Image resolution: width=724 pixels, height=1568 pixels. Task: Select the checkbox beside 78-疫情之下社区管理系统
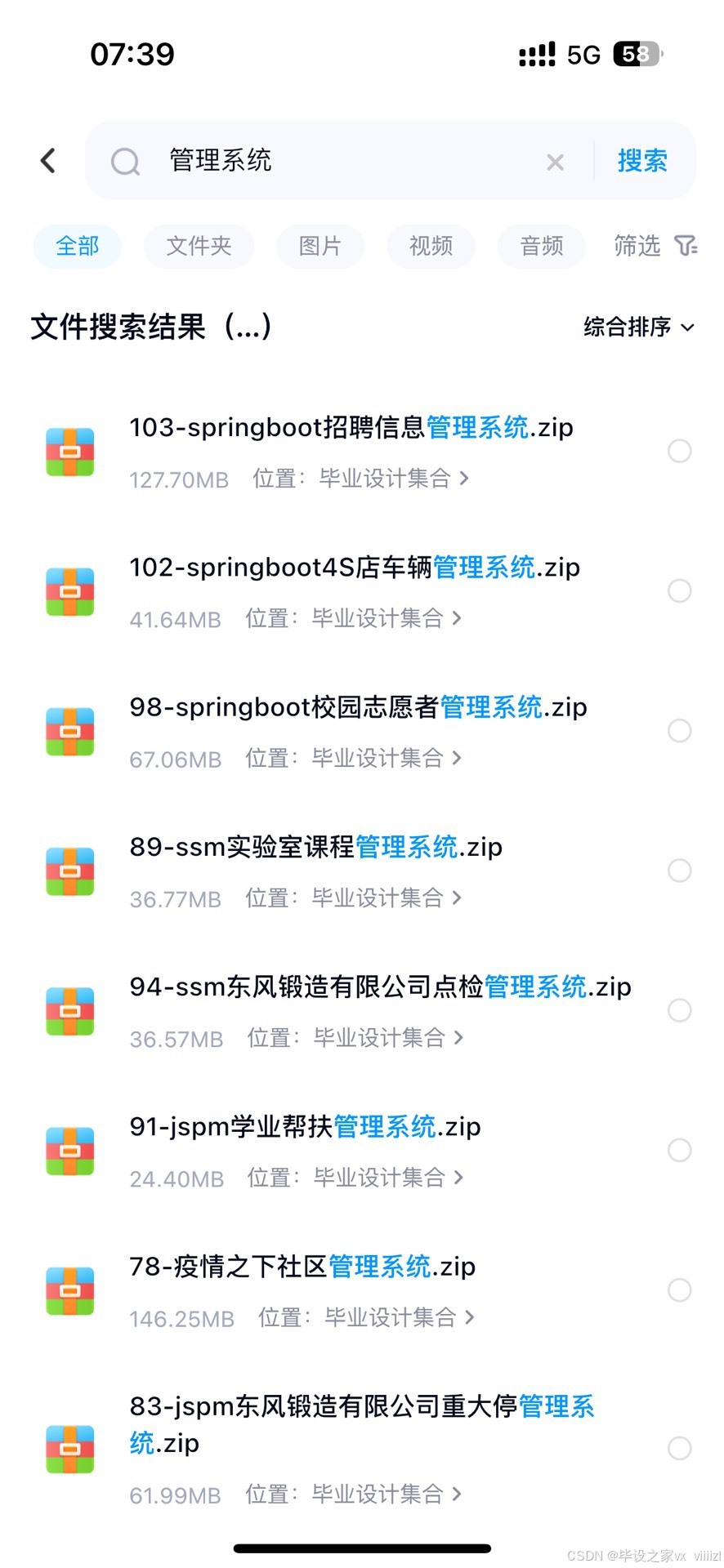point(680,1290)
